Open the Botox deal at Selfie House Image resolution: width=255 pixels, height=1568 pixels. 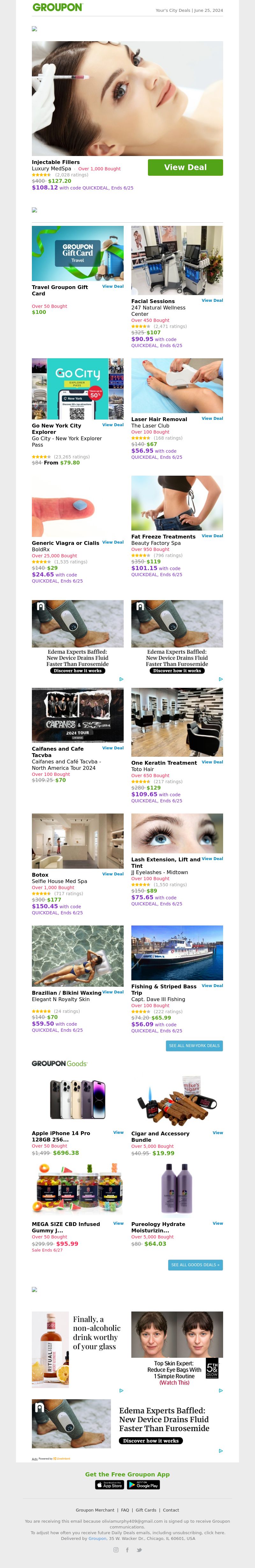[x=113, y=873]
